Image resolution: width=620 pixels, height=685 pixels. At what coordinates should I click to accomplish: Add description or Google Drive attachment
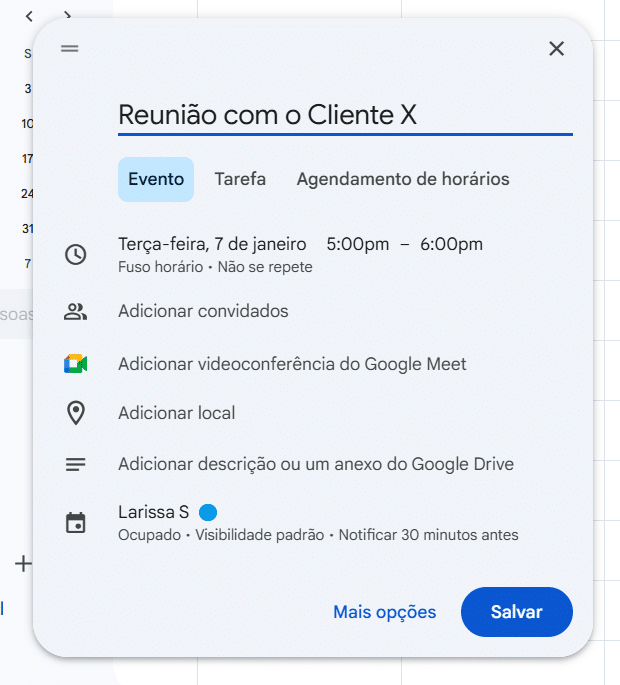[316, 464]
